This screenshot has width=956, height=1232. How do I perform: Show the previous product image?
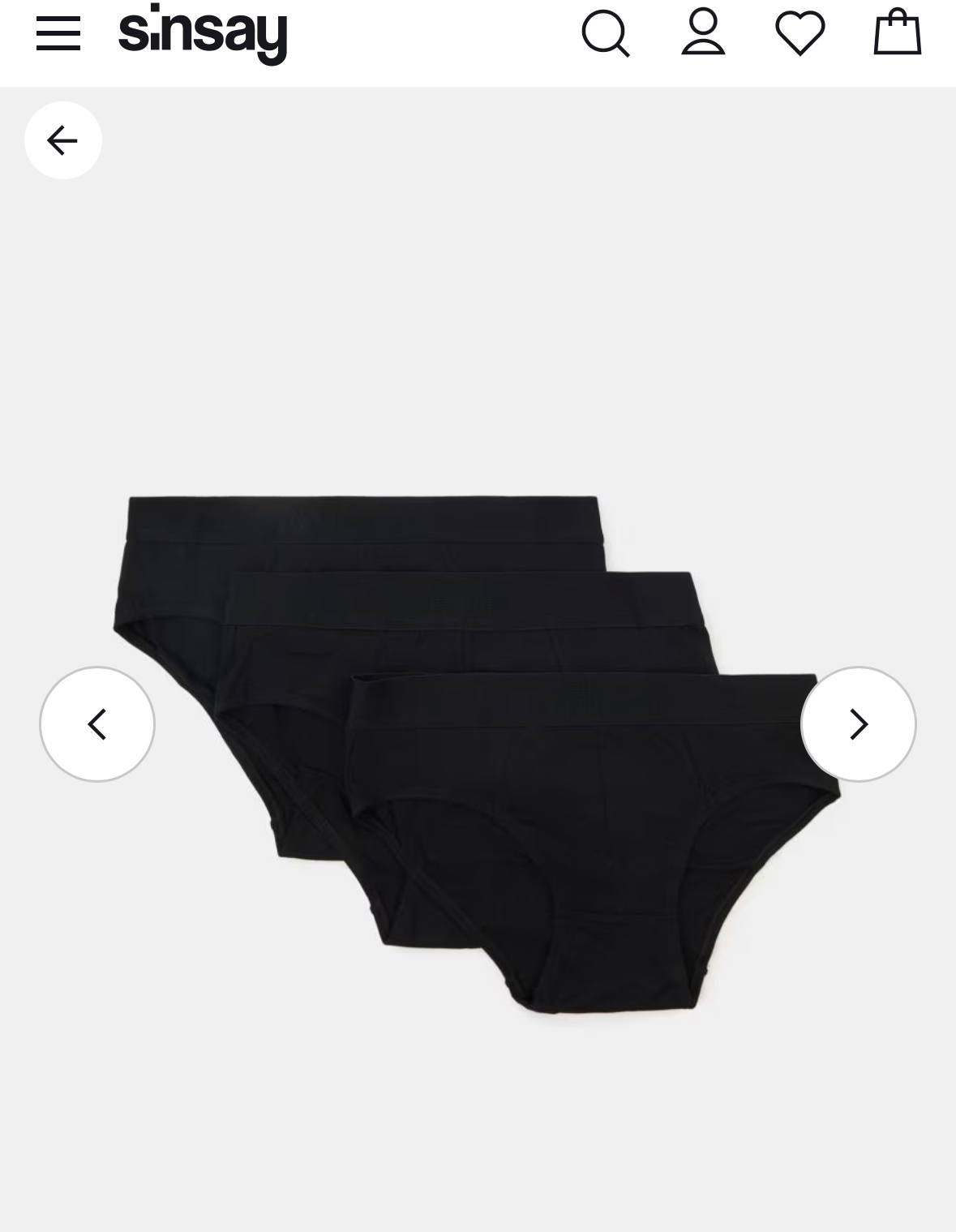[x=97, y=724]
